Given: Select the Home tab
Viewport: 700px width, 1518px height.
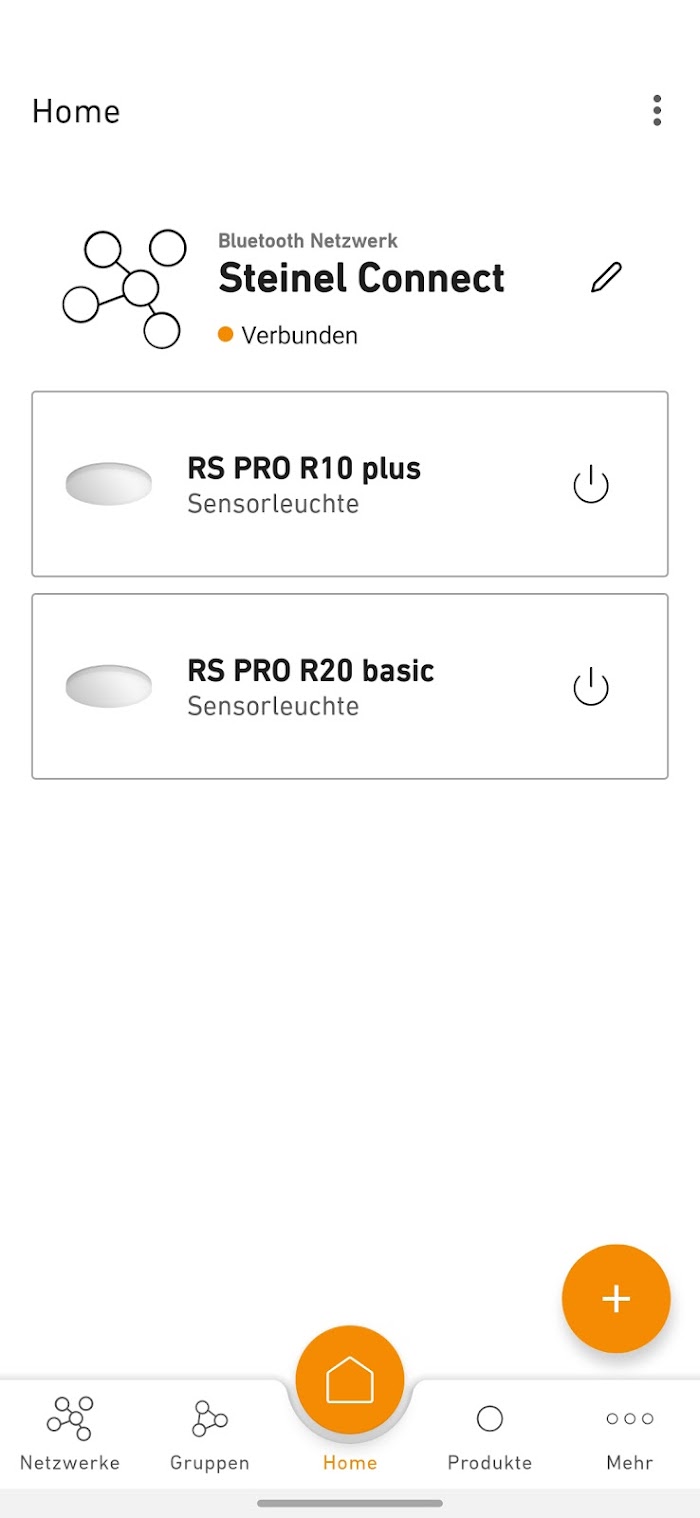Looking at the screenshot, I should pyautogui.click(x=350, y=1398).
